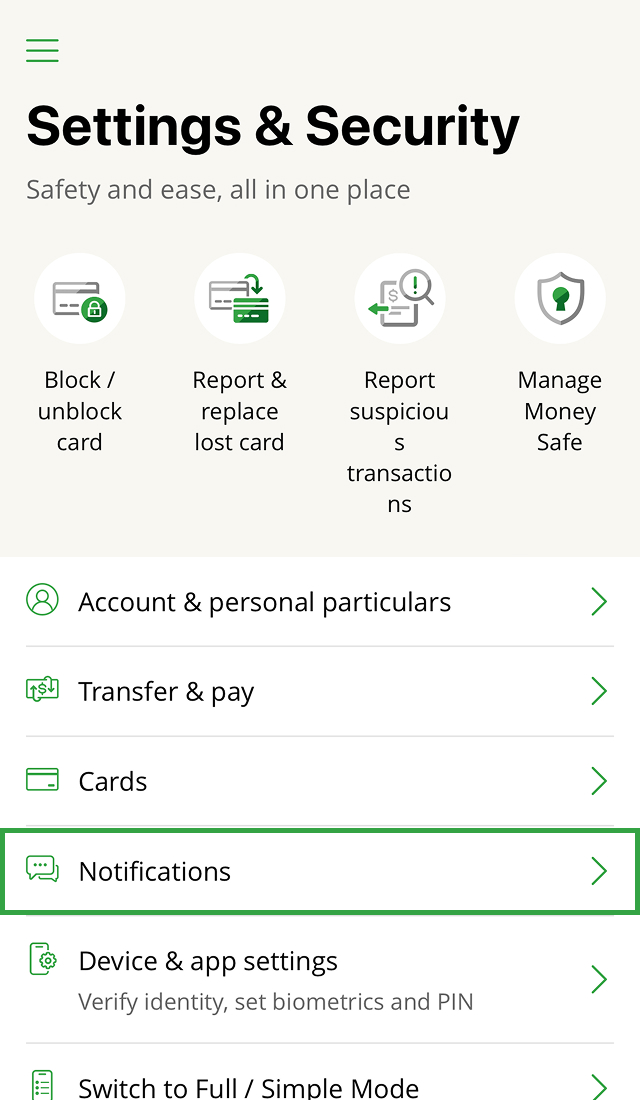Open the hamburger drawer menu
The image size is (640, 1100).
pos(42,51)
